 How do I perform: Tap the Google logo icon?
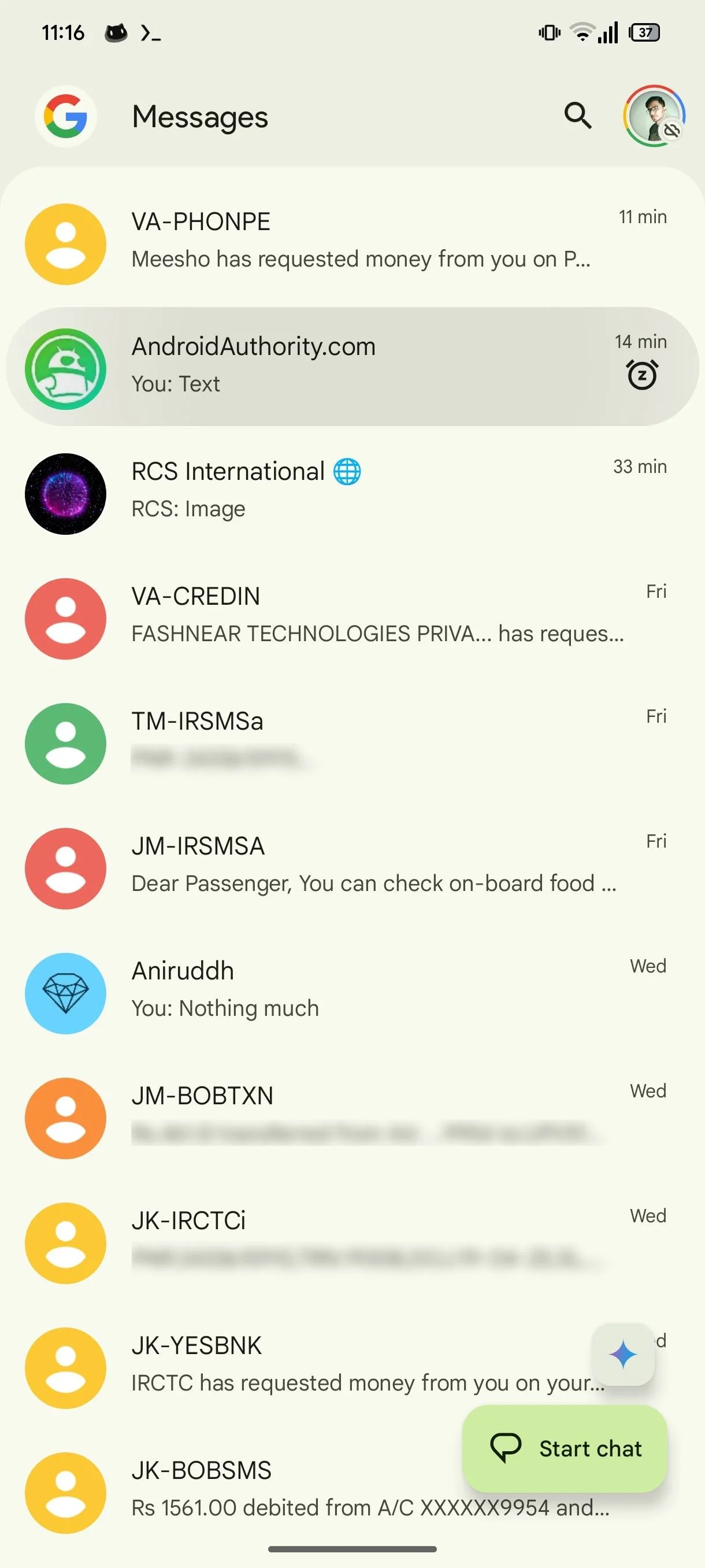pos(66,116)
